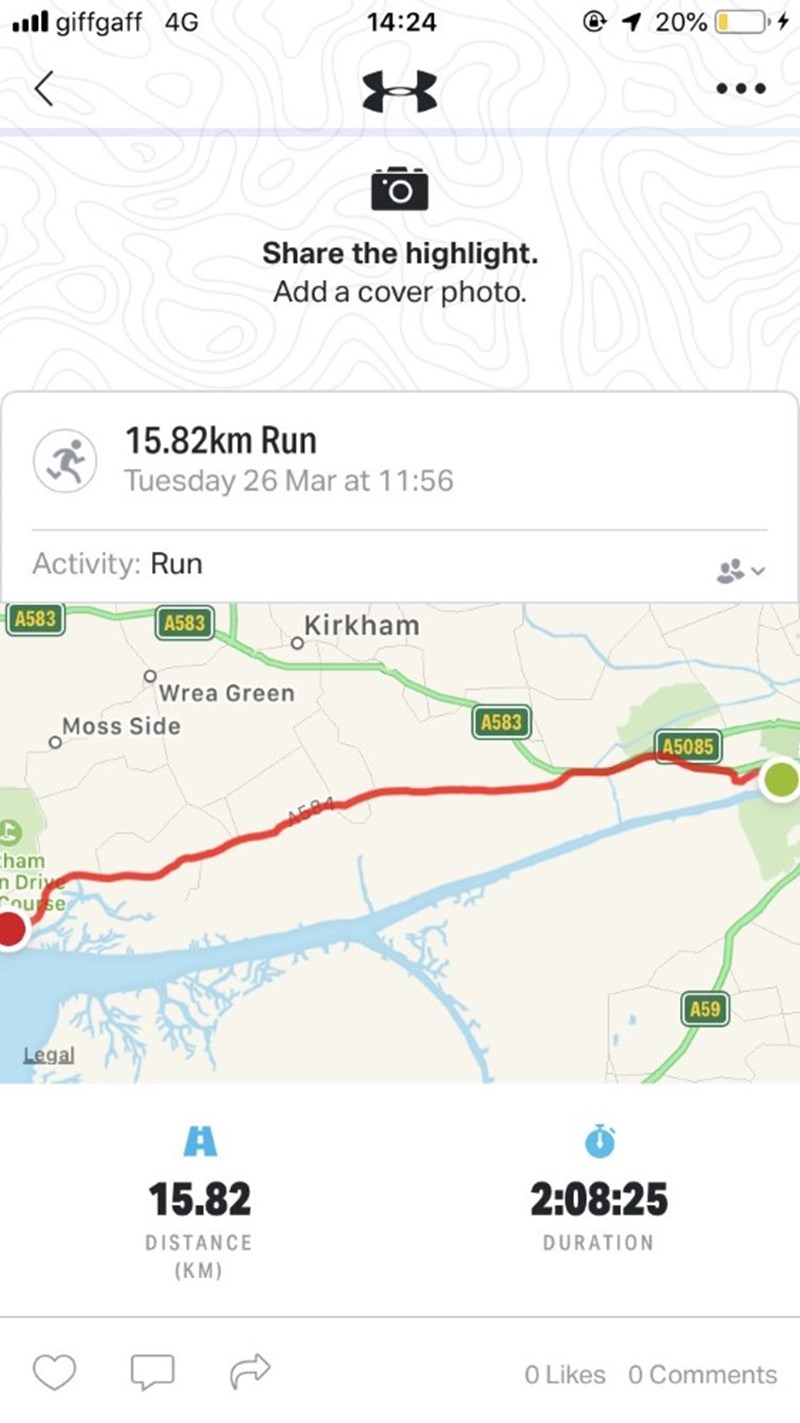
Task: Expand the privacy audience dropdown
Action: coord(741,571)
